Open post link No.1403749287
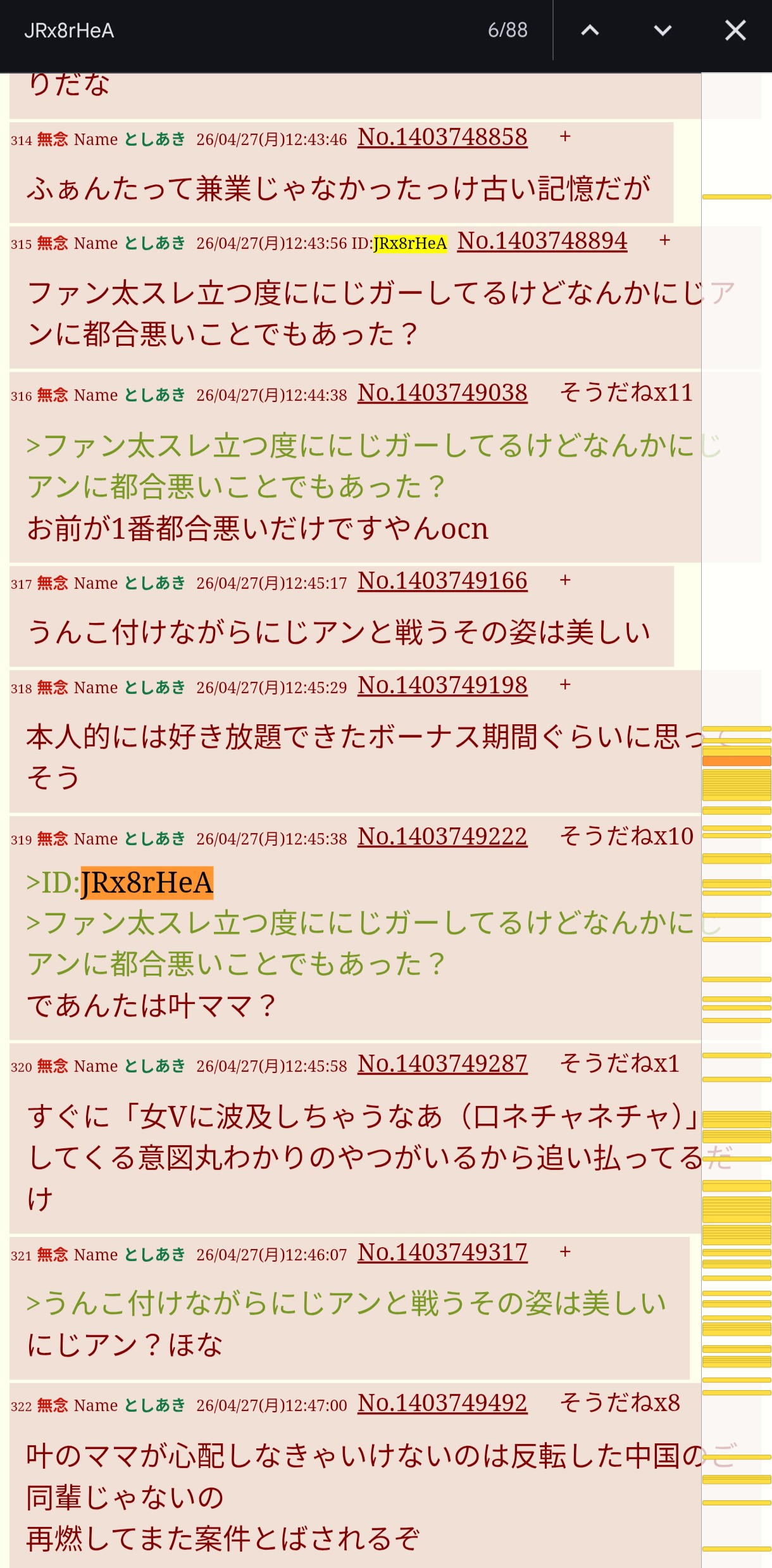The image size is (772, 1568). [x=442, y=1063]
